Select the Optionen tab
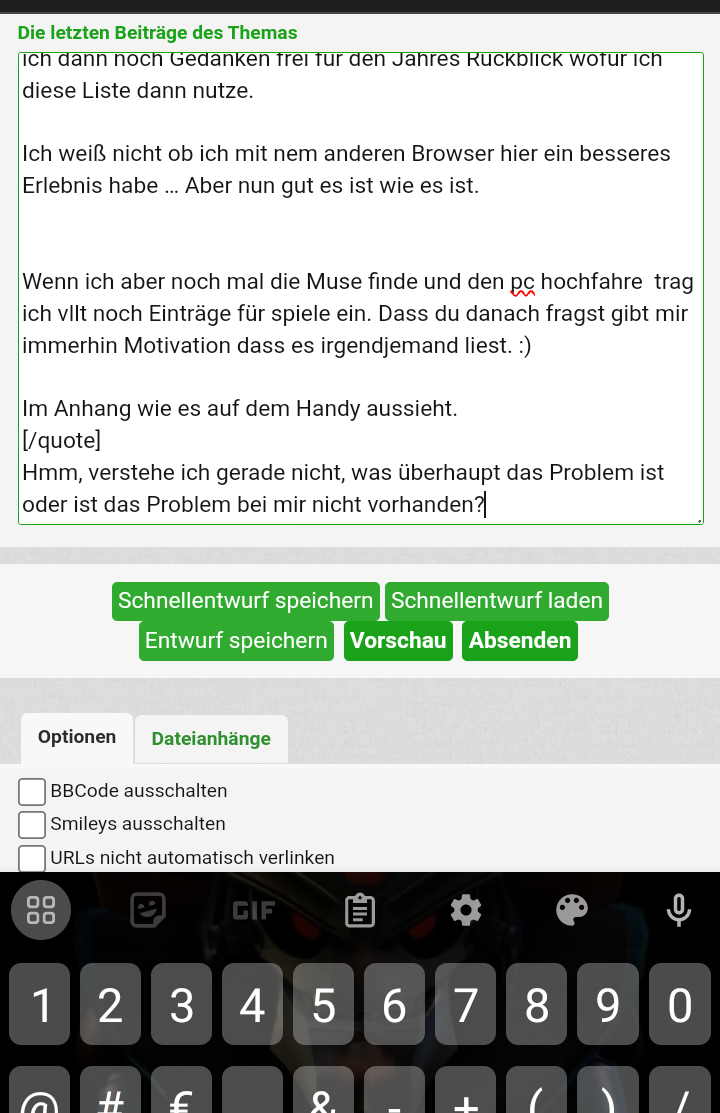The image size is (720, 1113). click(76, 737)
